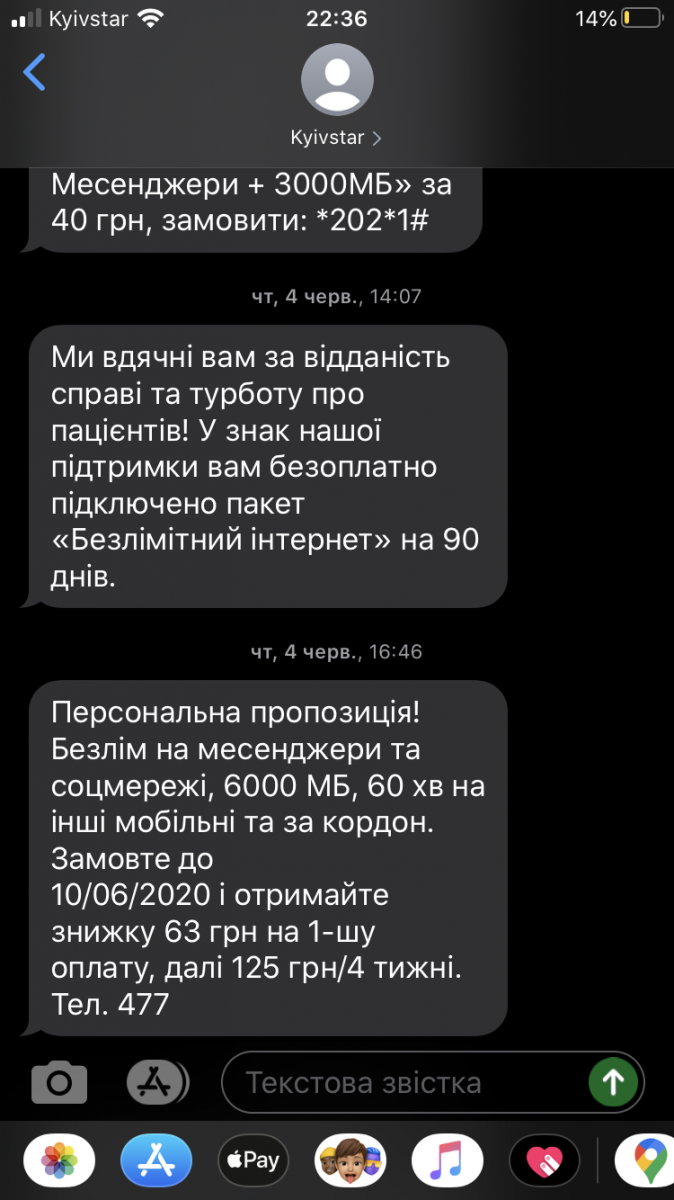
Task: Go back to the messages list
Action: pos(35,73)
